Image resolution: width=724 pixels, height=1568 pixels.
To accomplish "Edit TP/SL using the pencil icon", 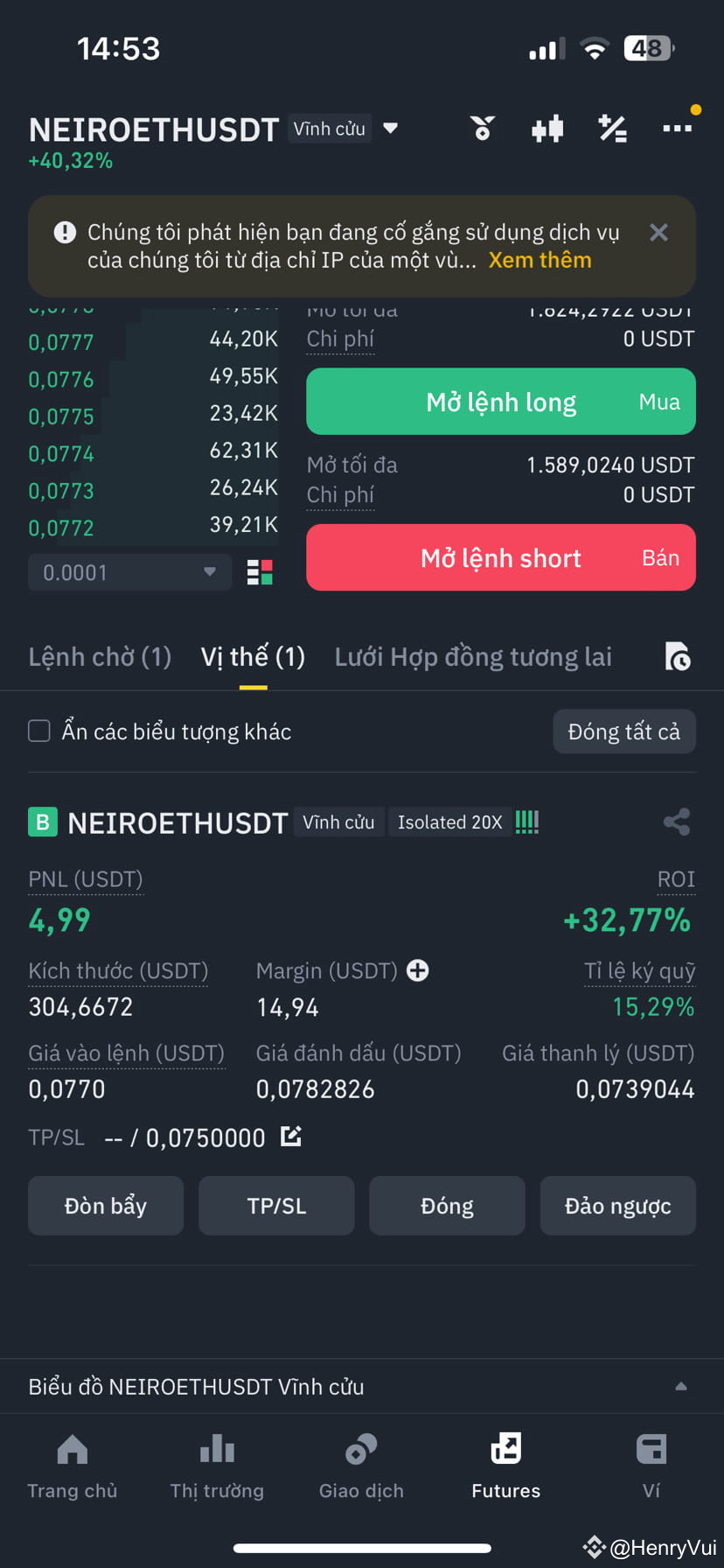I will click(x=290, y=1136).
